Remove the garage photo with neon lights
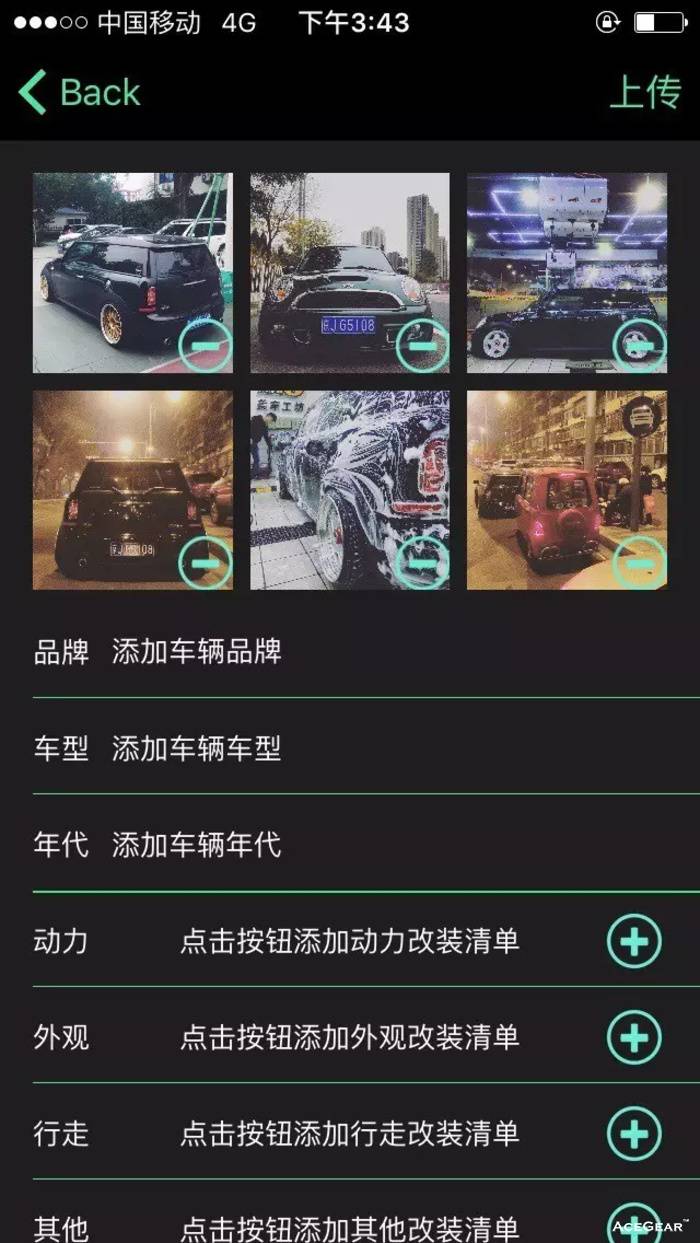This screenshot has width=700, height=1243. (x=639, y=347)
